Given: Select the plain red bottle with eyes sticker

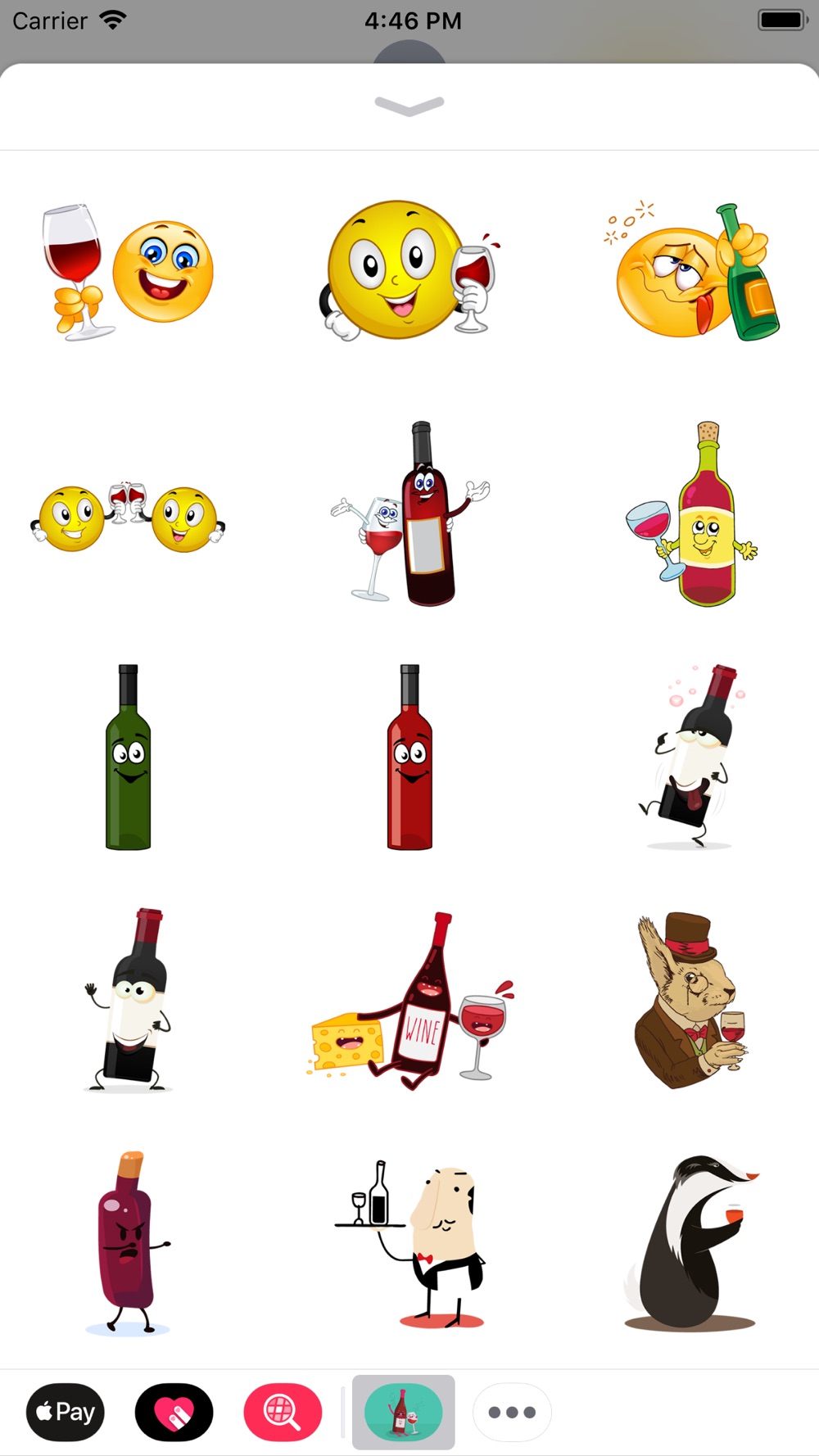Looking at the screenshot, I should pyautogui.click(x=409, y=757).
